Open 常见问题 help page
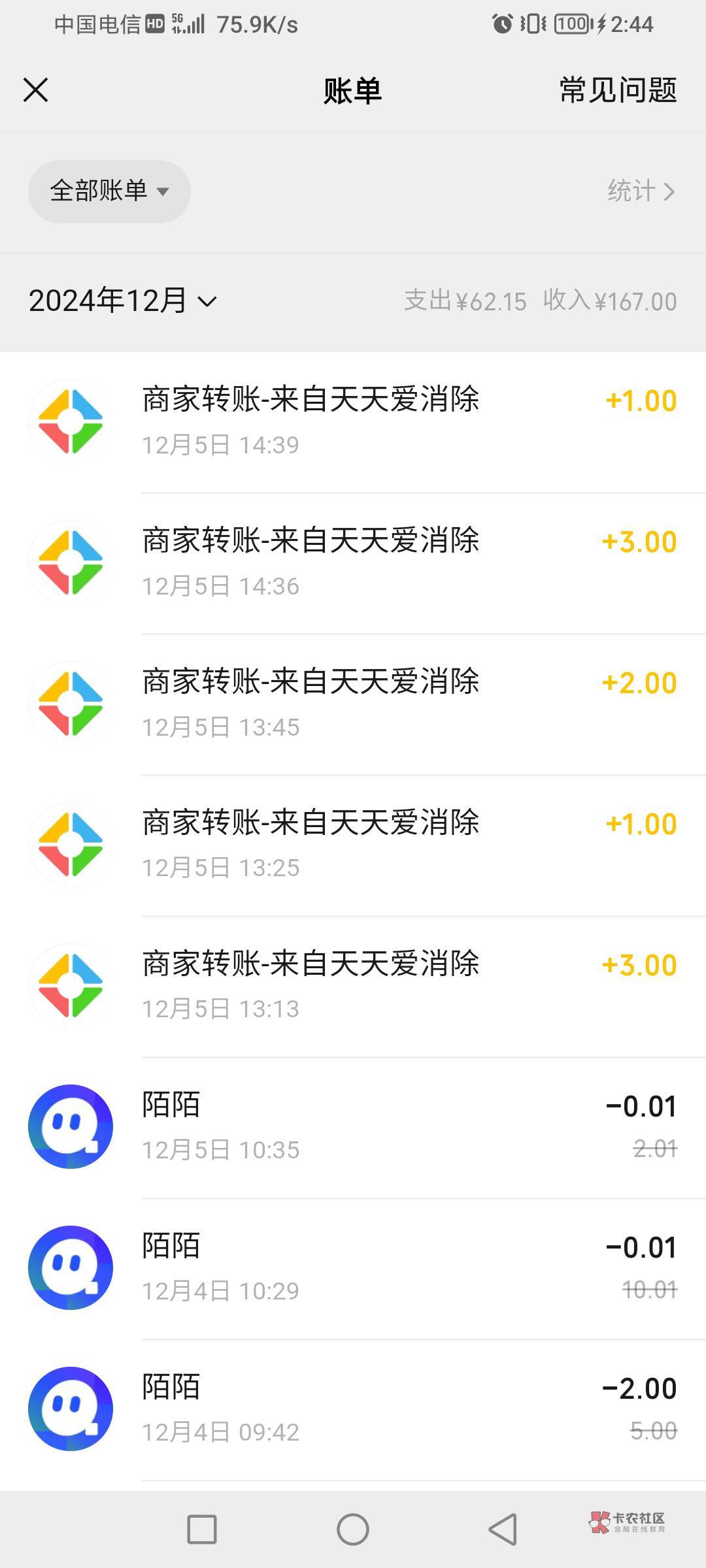The height and width of the screenshot is (1568, 706). point(617,90)
